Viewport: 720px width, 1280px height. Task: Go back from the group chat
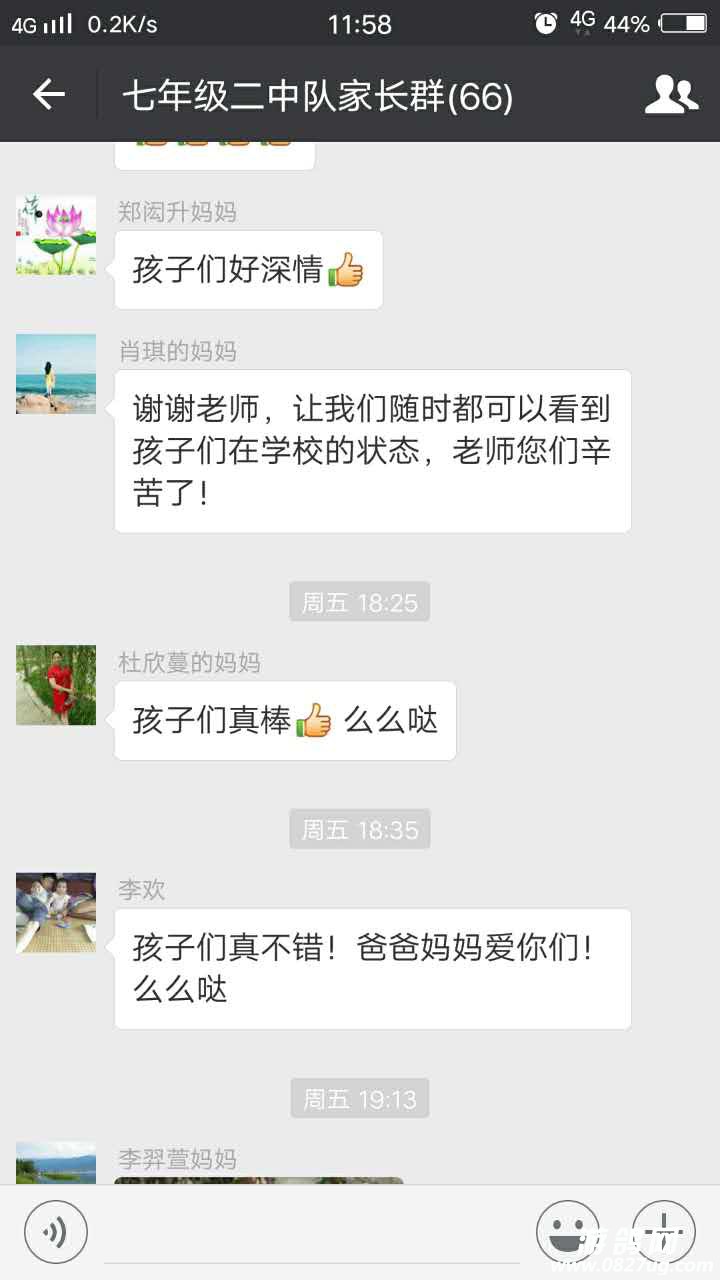coord(48,95)
